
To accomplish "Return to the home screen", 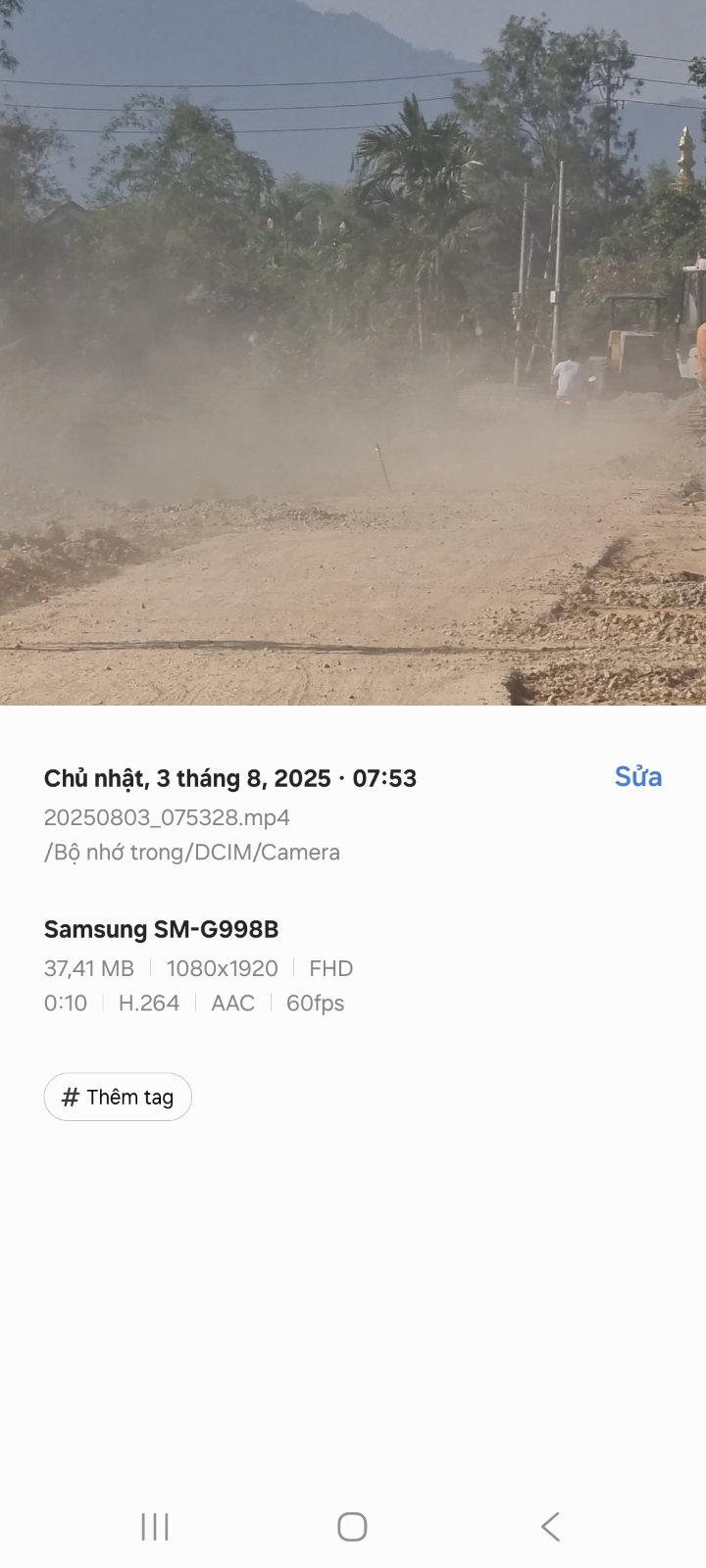I will click(352, 1526).
